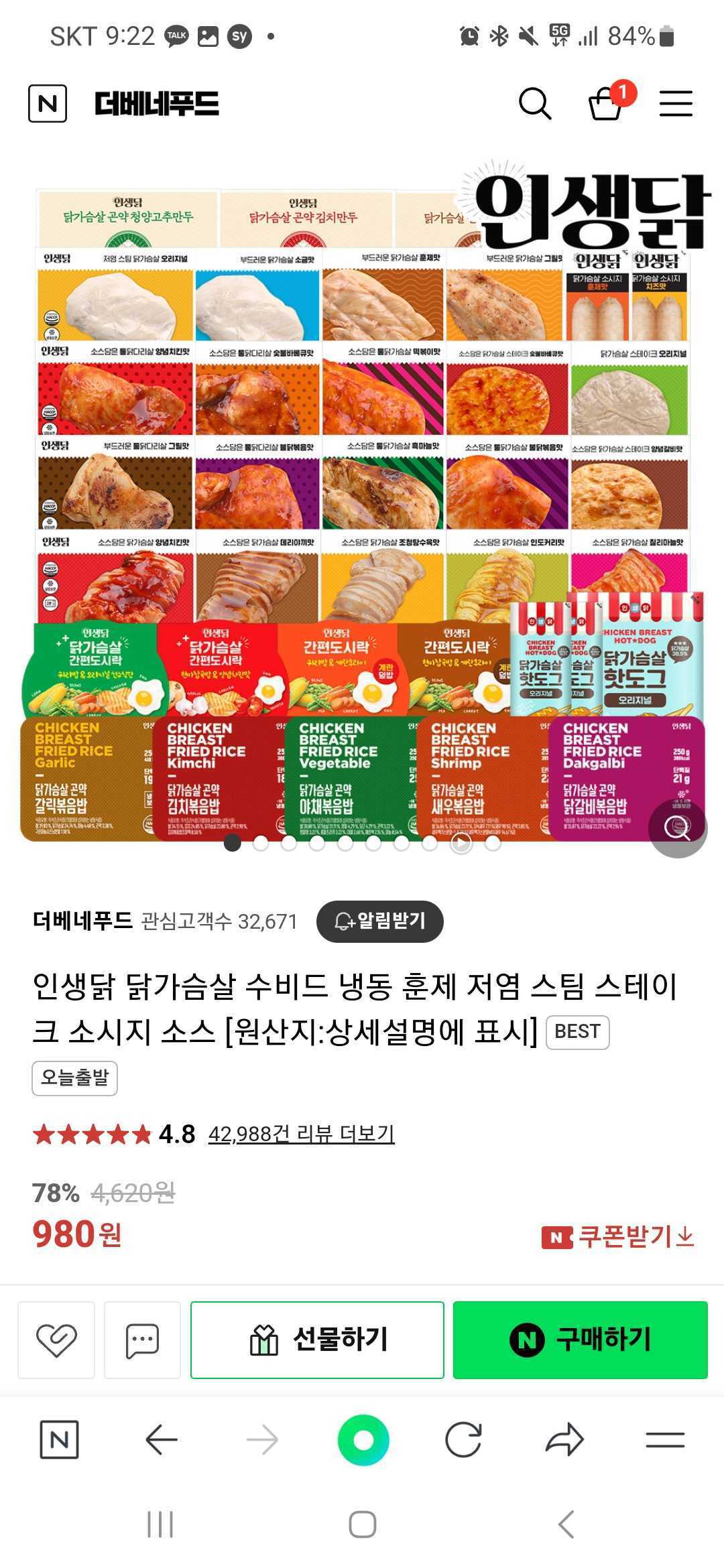The width and height of the screenshot is (724, 1568).
Task: Tap the magnifier zoom icon on product image
Action: pyautogui.click(x=679, y=830)
